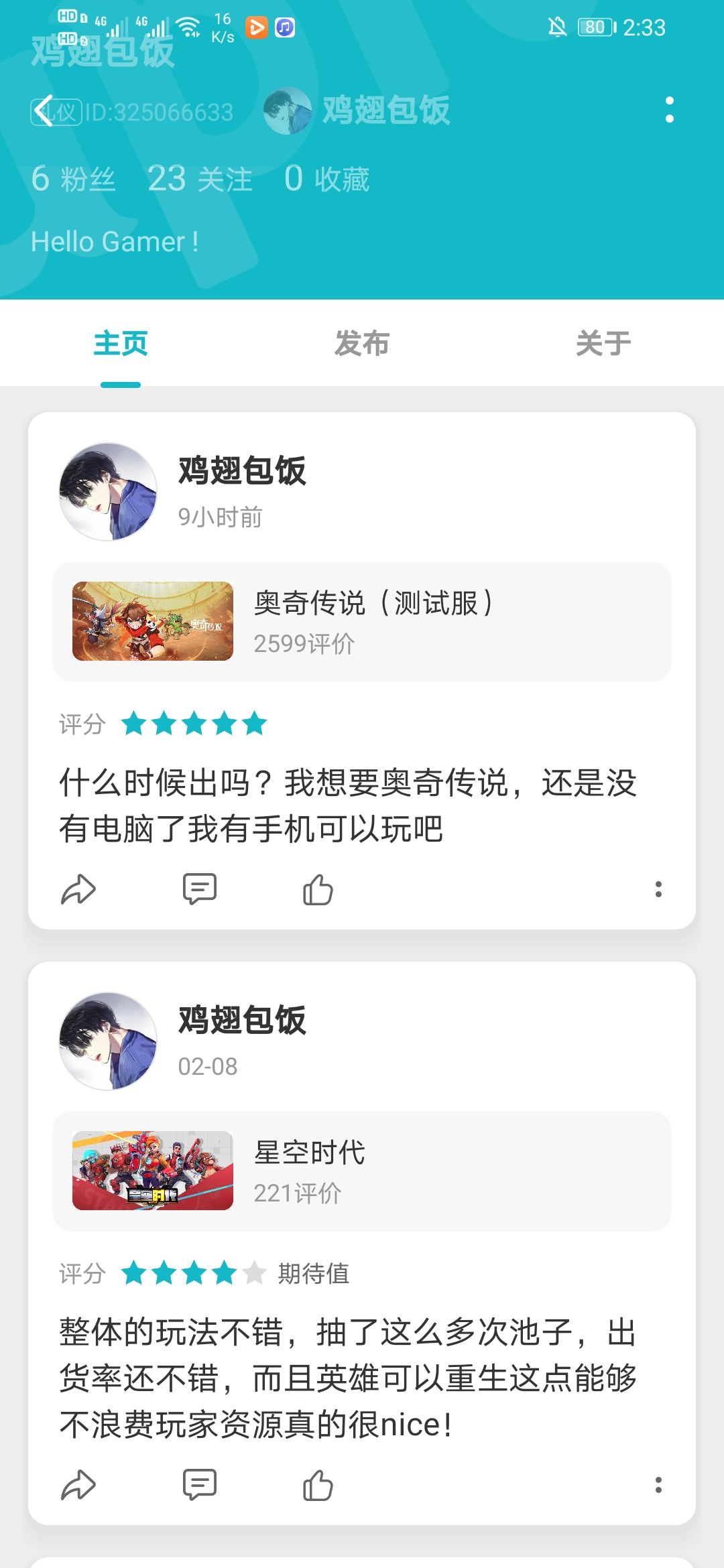Switch to the 发布 tab
This screenshot has height=1568, width=724.
click(362, 344)
